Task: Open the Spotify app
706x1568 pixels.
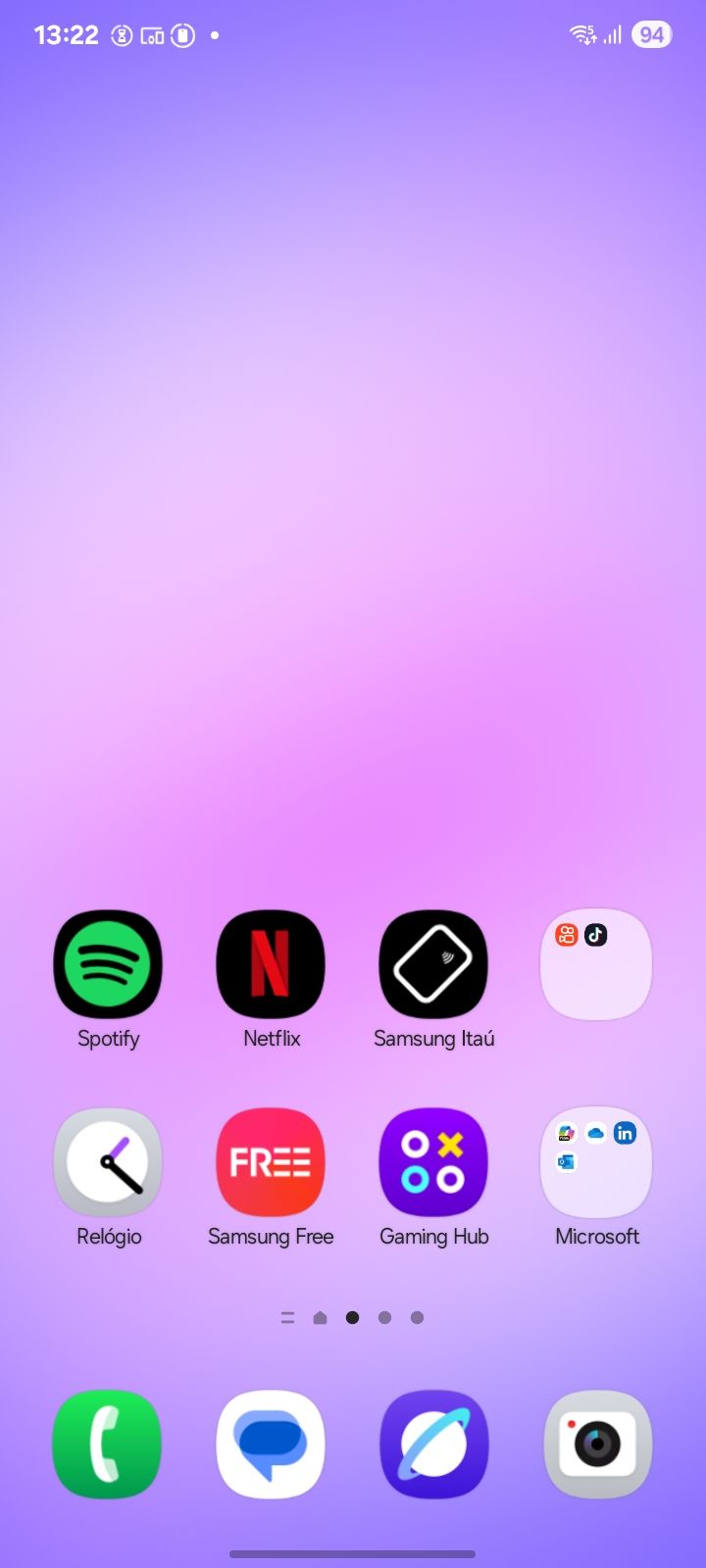Action: click(x=108, y=964)
